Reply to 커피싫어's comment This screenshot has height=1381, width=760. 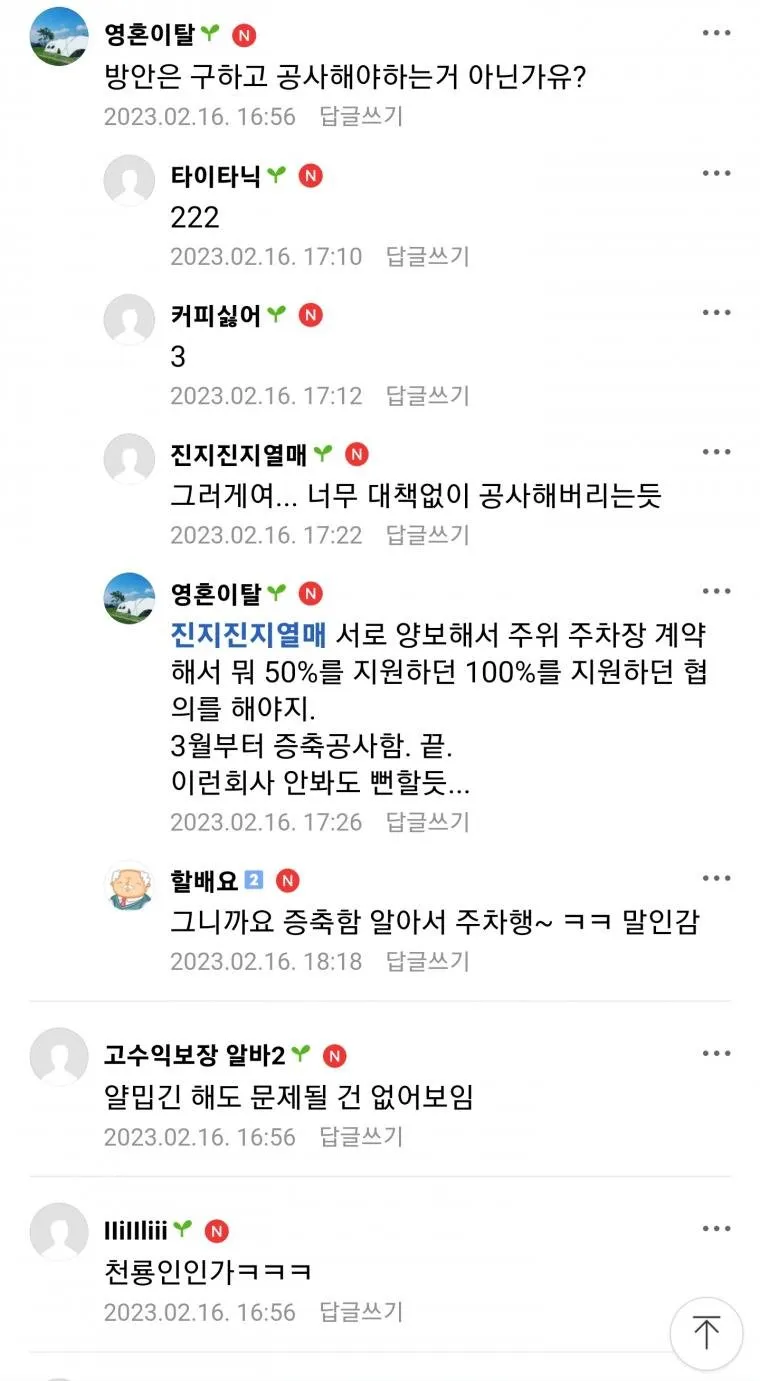coord(427,395)
